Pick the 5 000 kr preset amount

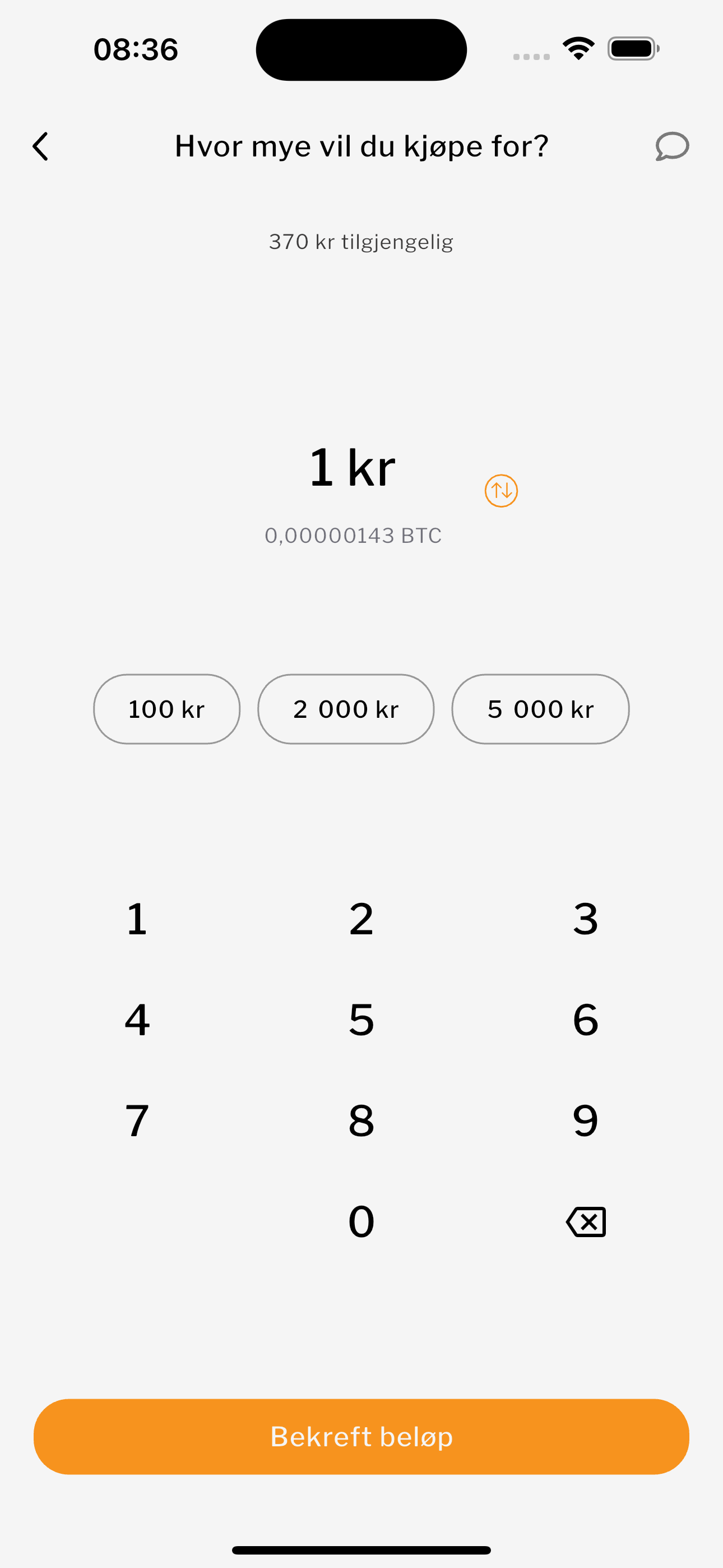coord(540,709)
